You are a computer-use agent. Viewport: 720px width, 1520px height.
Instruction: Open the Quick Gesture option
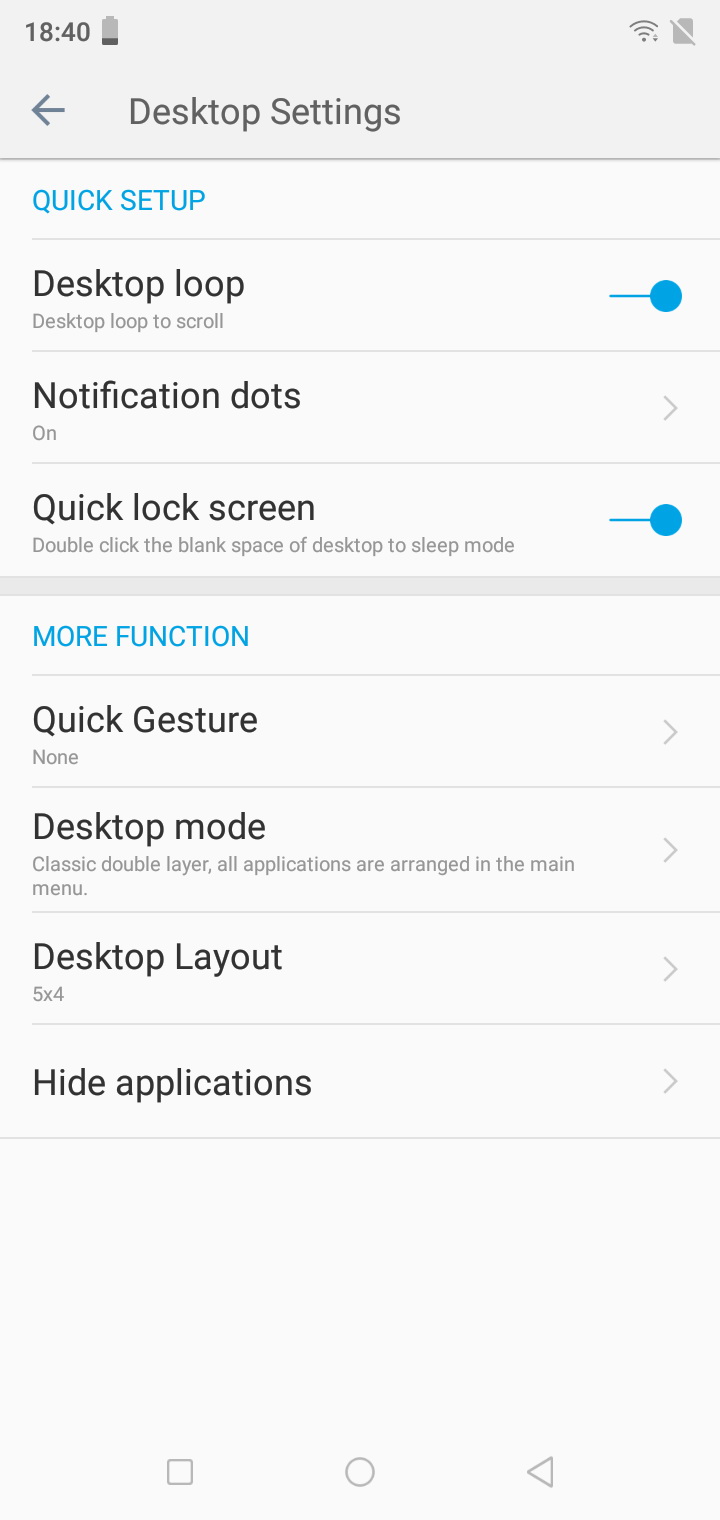360,732
